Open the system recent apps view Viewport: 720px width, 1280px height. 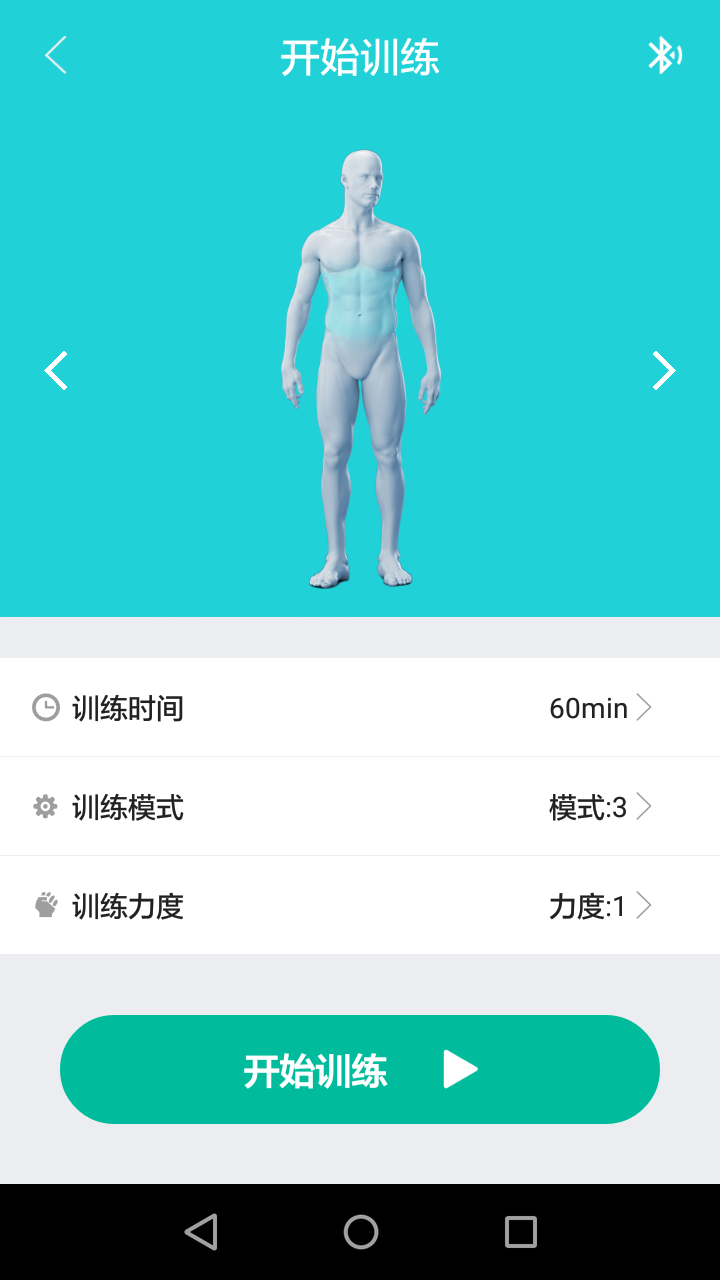(x=520, y=1232)
